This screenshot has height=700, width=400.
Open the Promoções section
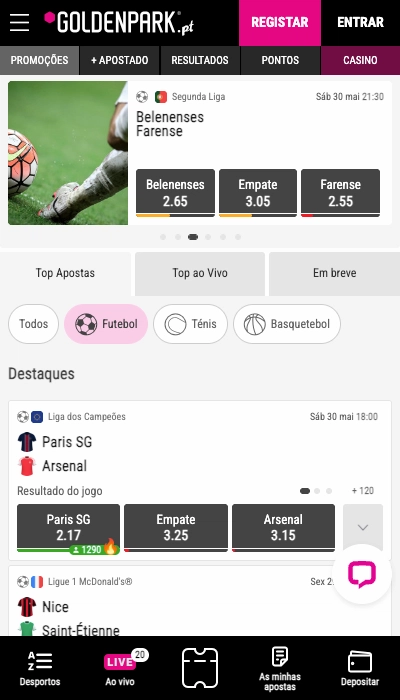[x=39, y=60]
